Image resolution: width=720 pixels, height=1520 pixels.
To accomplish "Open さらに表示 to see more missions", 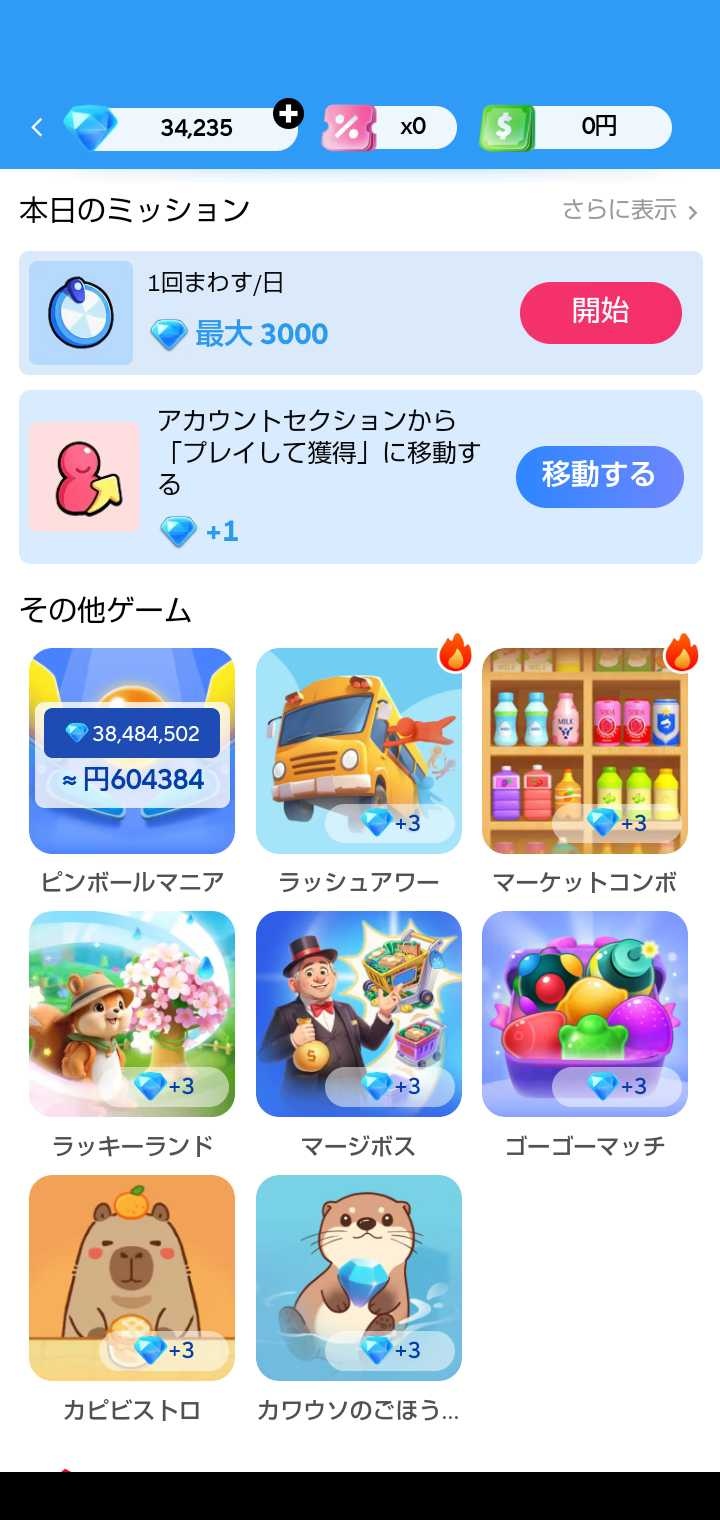I will (630, 210).
